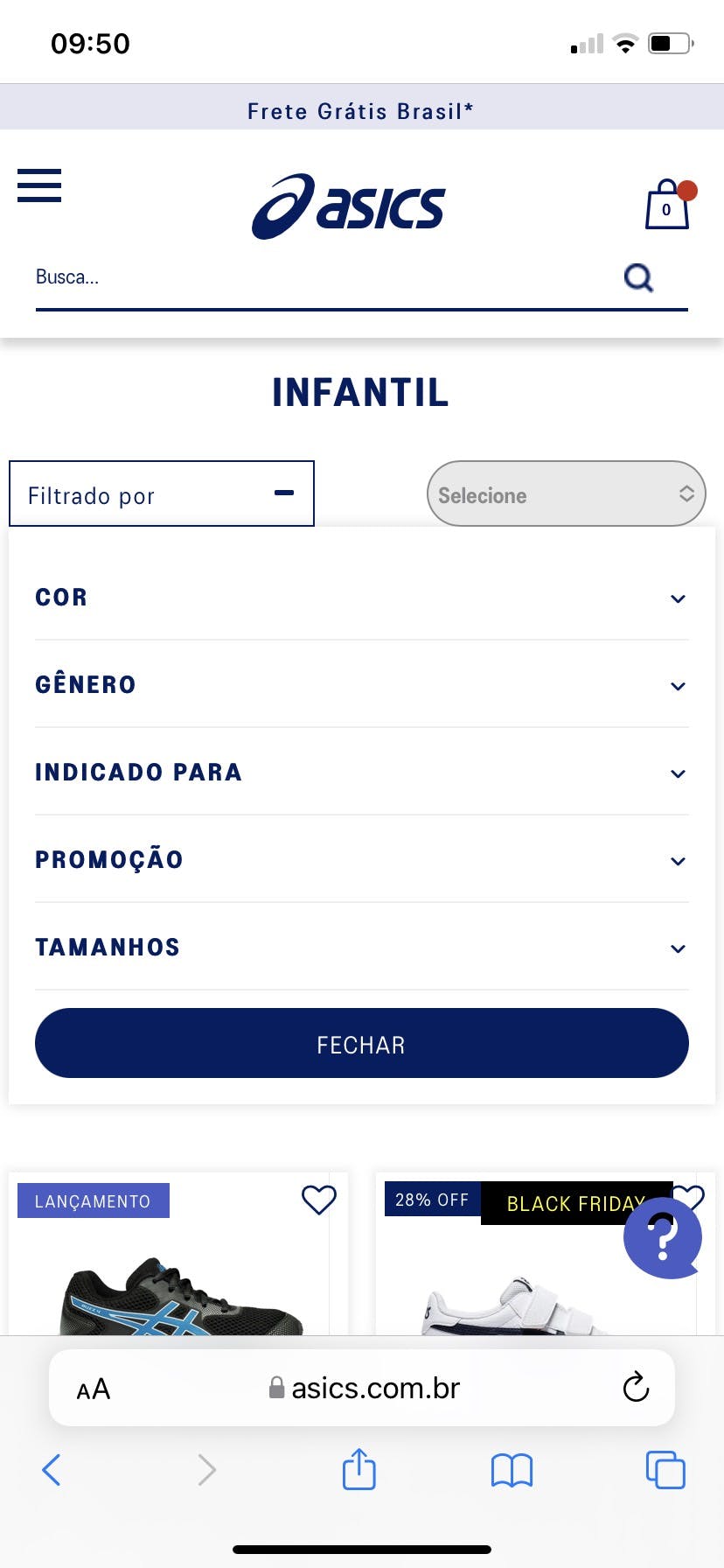Open the Safari share sheet

(x=359, y=1469)
